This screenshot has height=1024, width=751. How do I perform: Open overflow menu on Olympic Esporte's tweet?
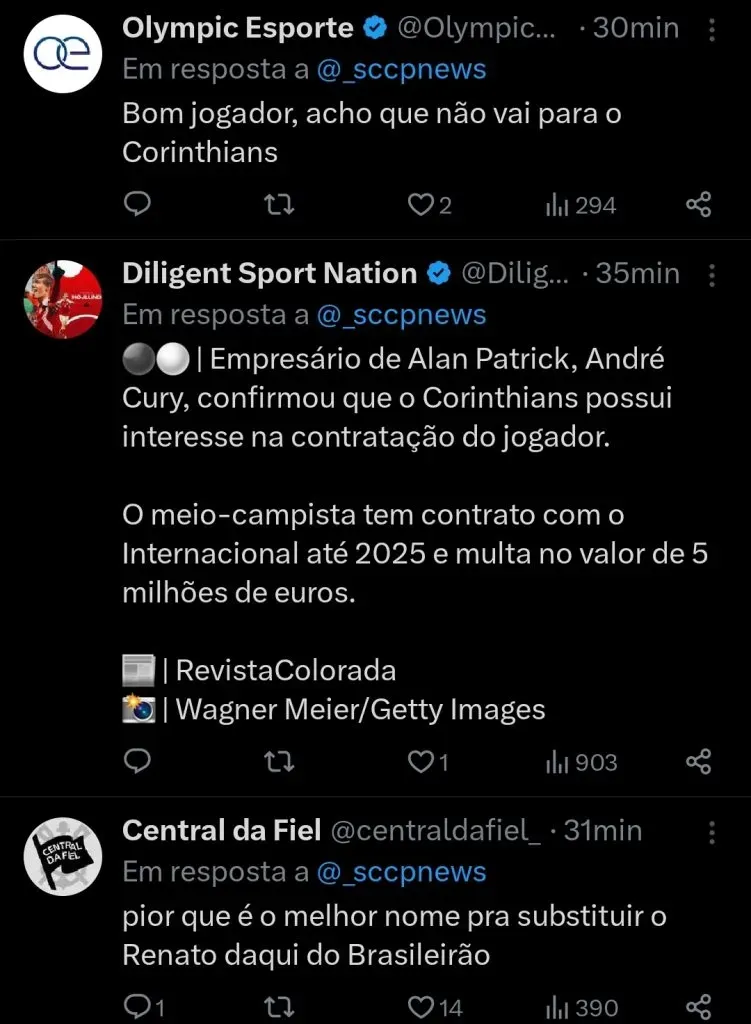[x=712, y=30]
